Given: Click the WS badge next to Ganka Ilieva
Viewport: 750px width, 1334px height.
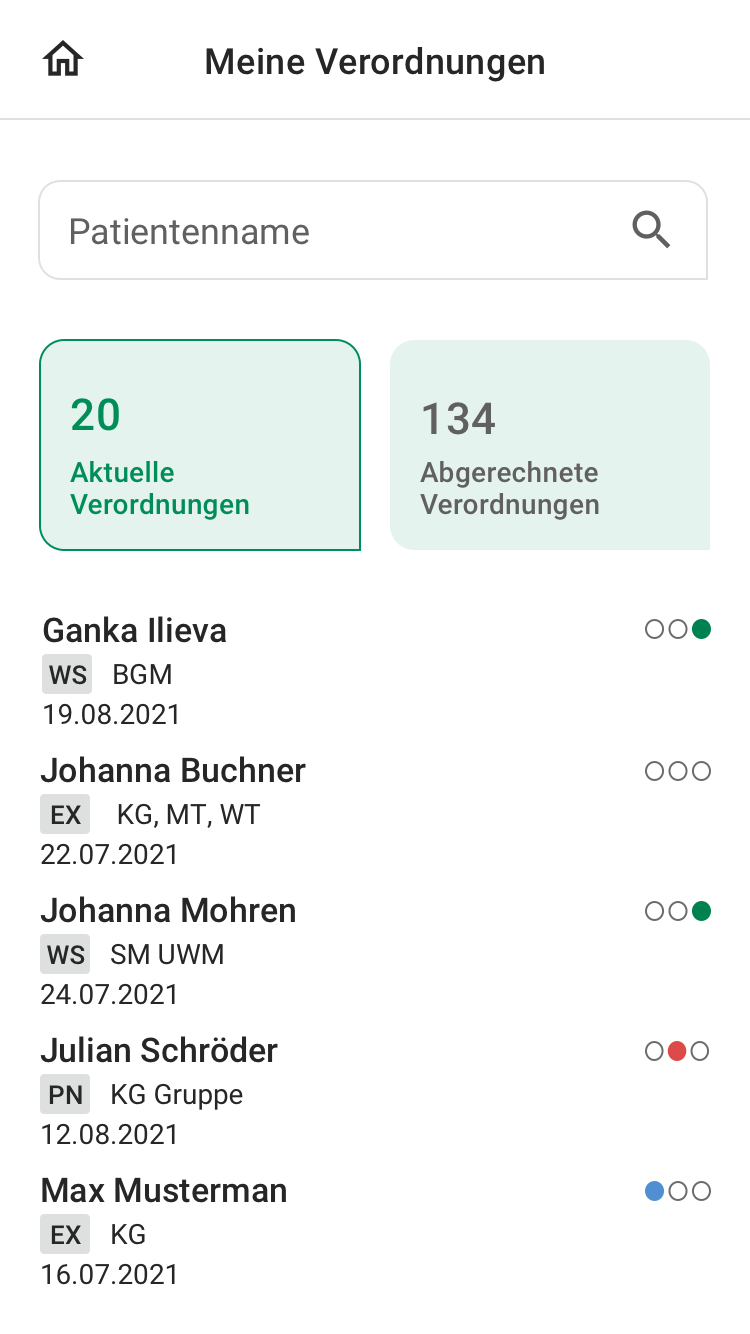Looking at the screenshot, I should 66,674.
